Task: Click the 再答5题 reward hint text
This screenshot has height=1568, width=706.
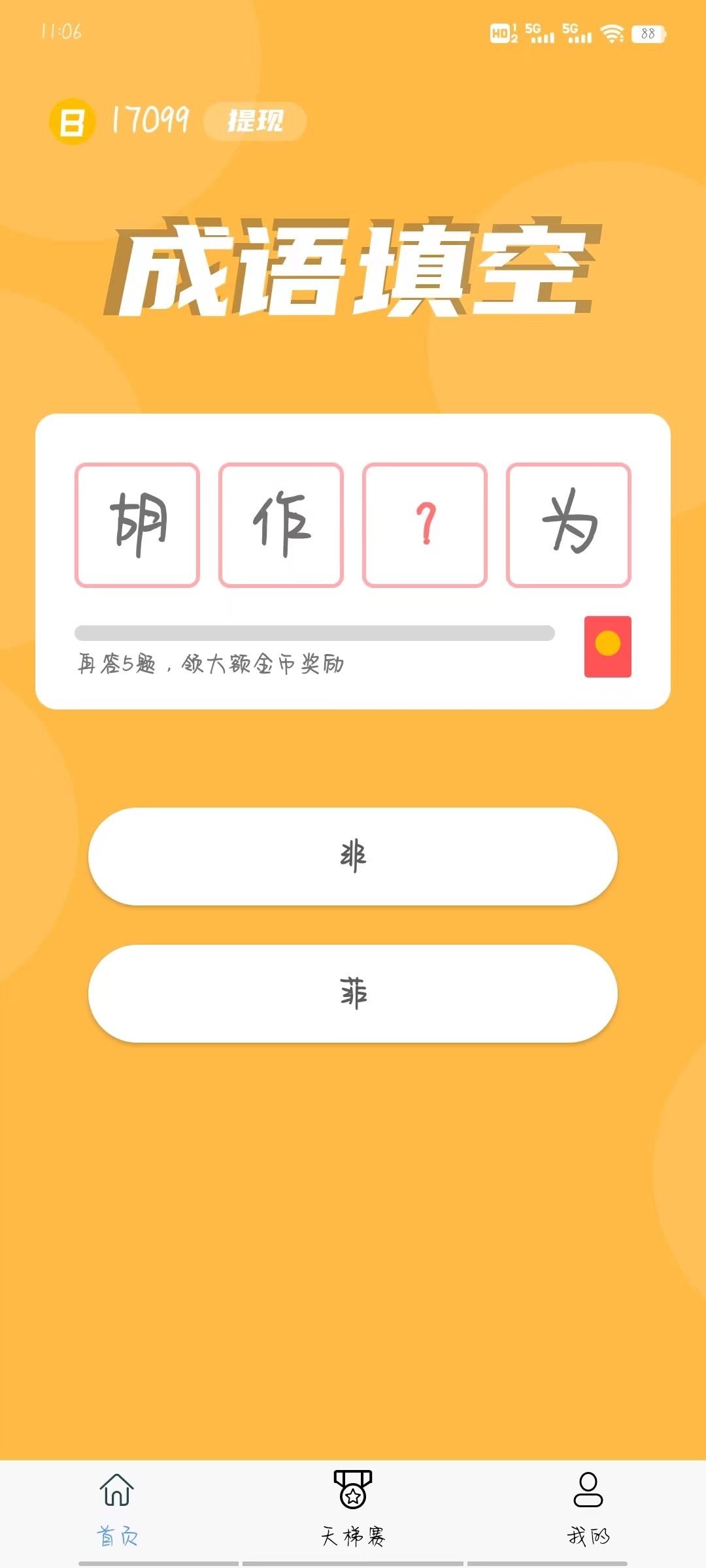Action: 211,663
